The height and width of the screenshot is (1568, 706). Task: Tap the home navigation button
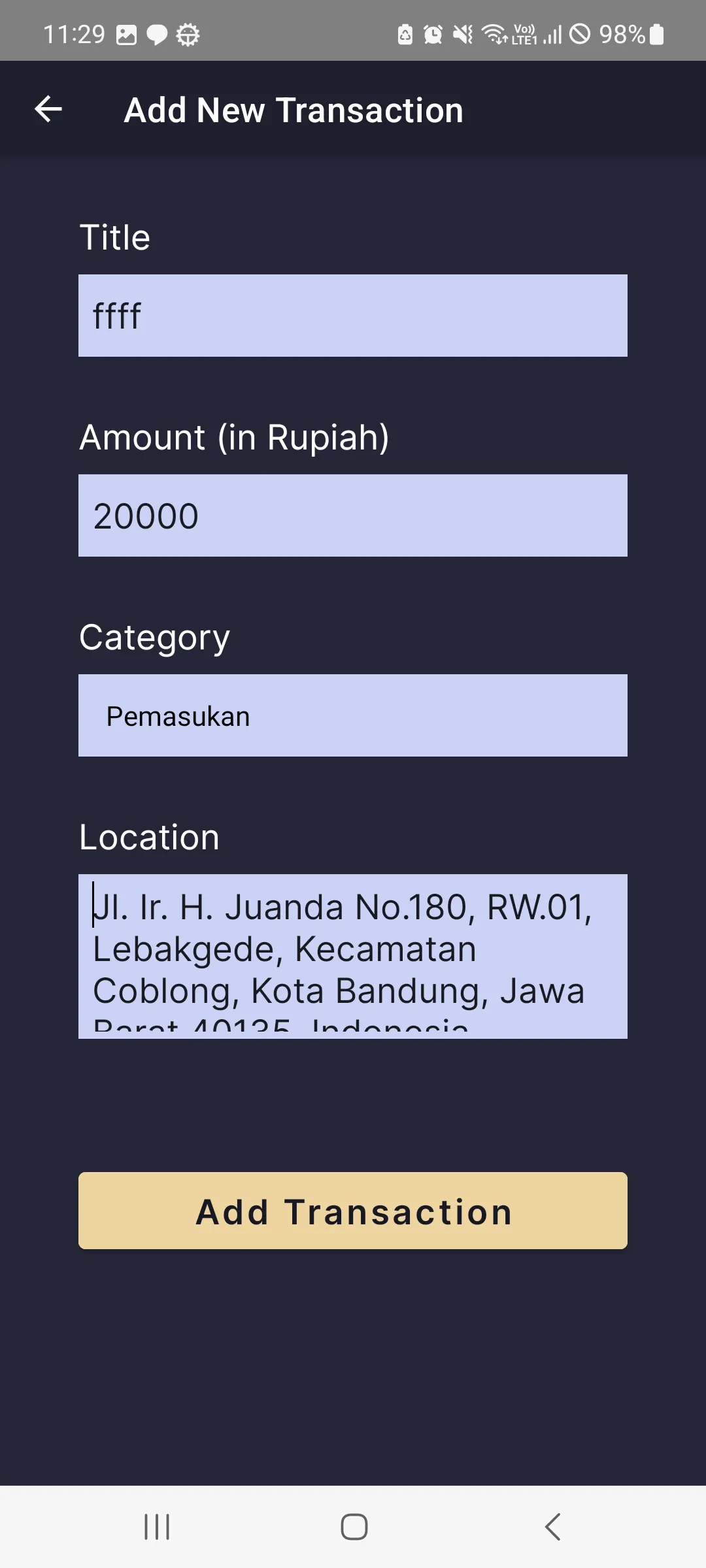coord(353,1527)
